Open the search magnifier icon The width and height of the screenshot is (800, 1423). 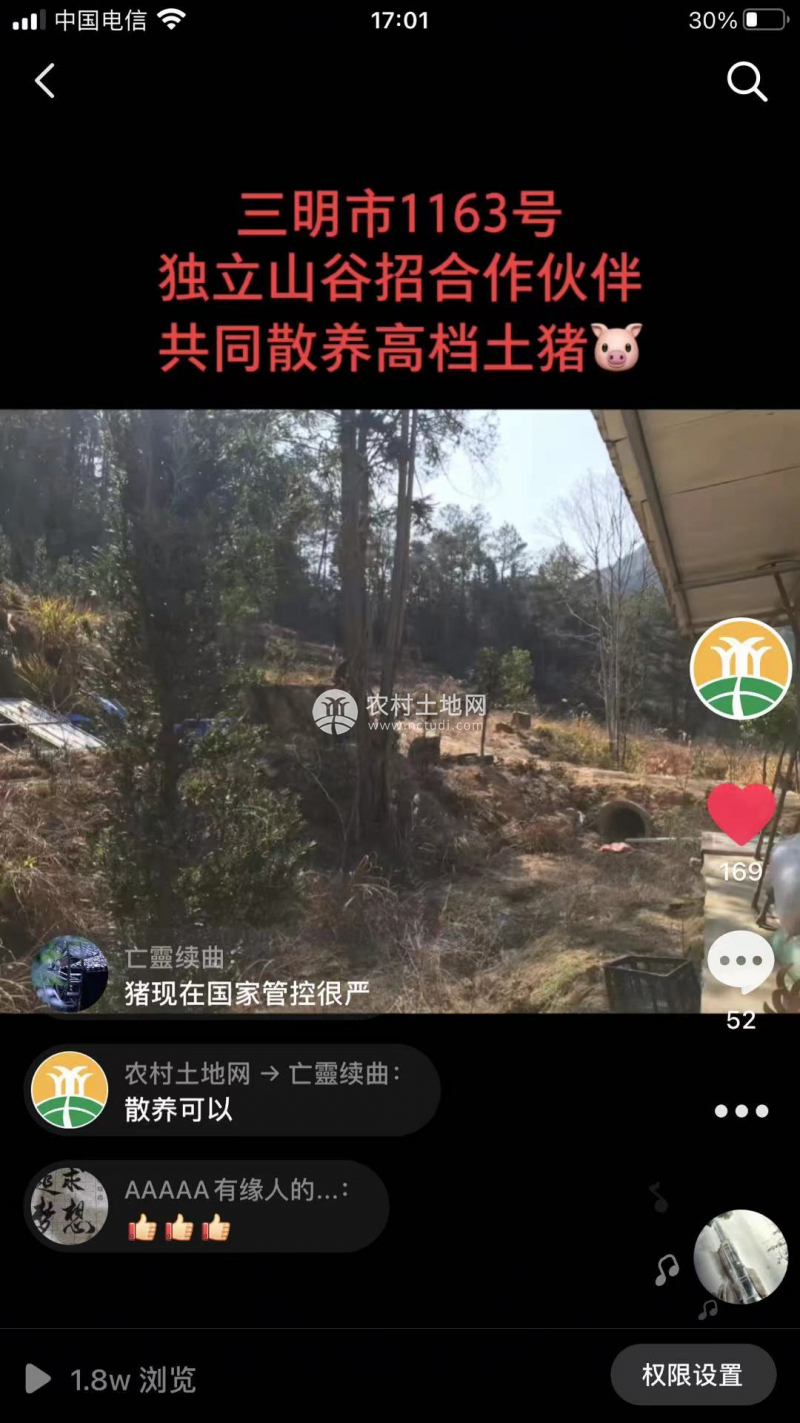point(746,82)
